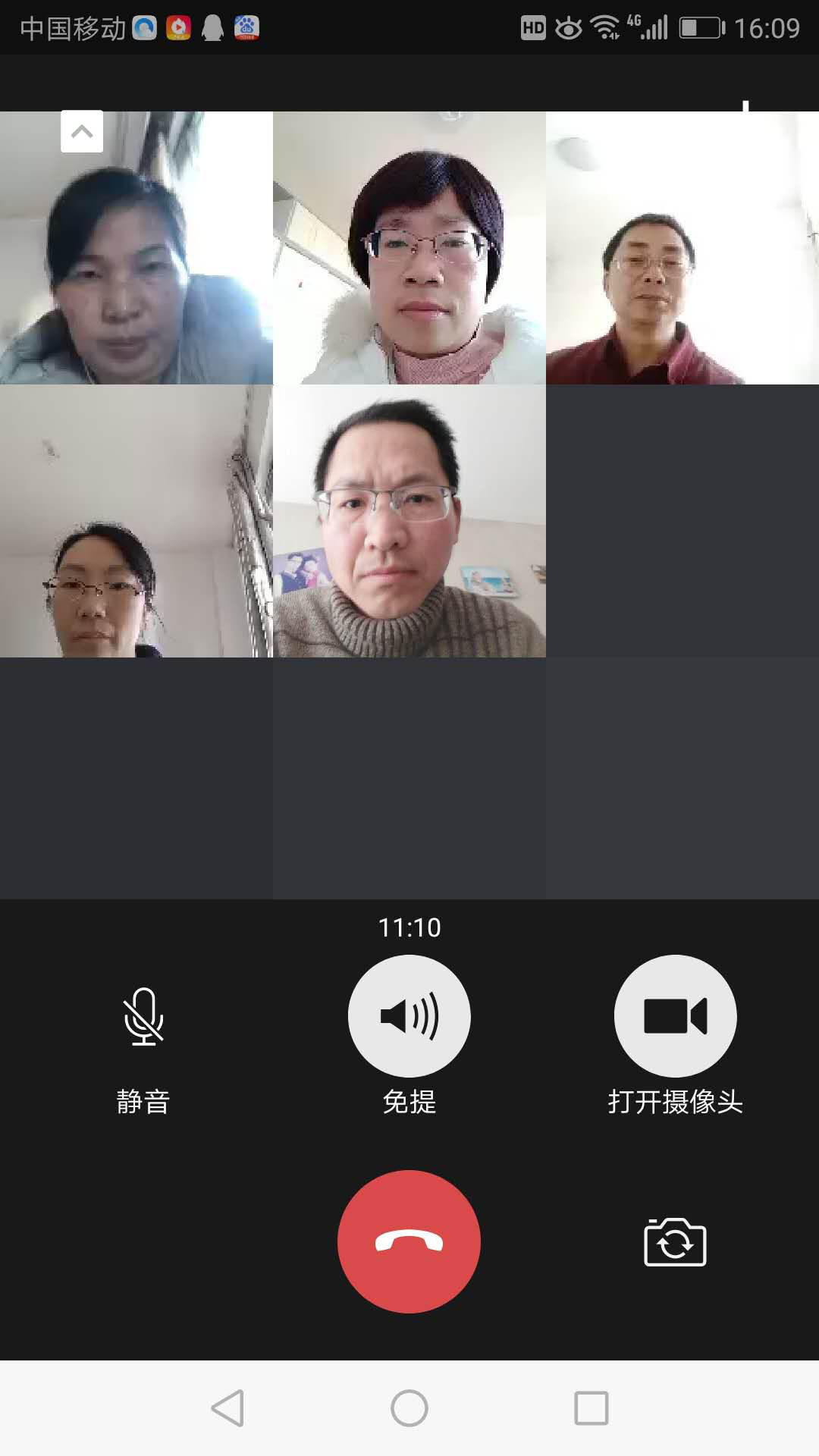Viewport: 819px width, 1456px height.
Task: Toggle the 免提 speakerphone button
Action: click(409, 1015)
